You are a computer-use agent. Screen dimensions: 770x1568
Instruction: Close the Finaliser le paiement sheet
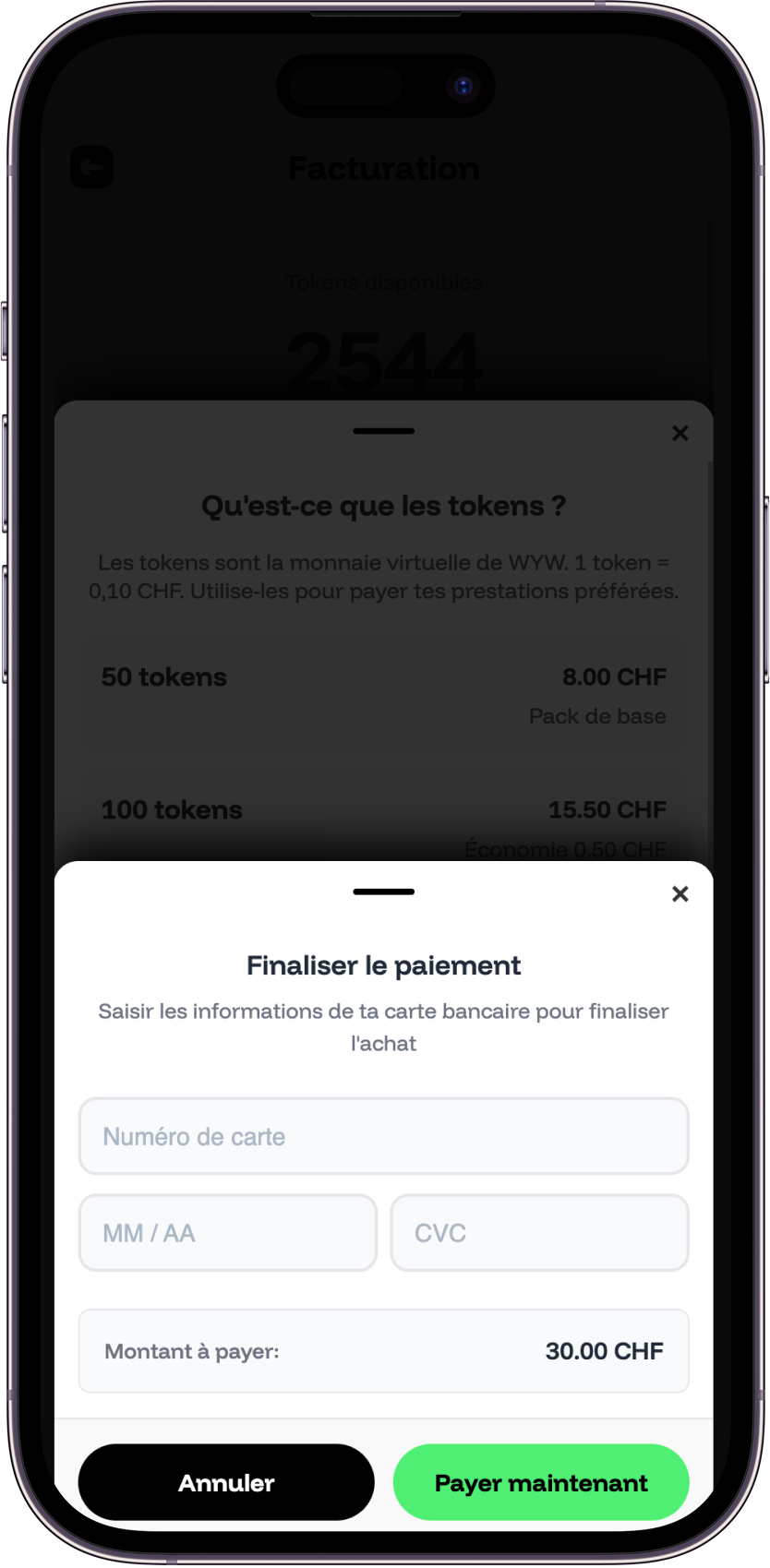tap(680, 893)
